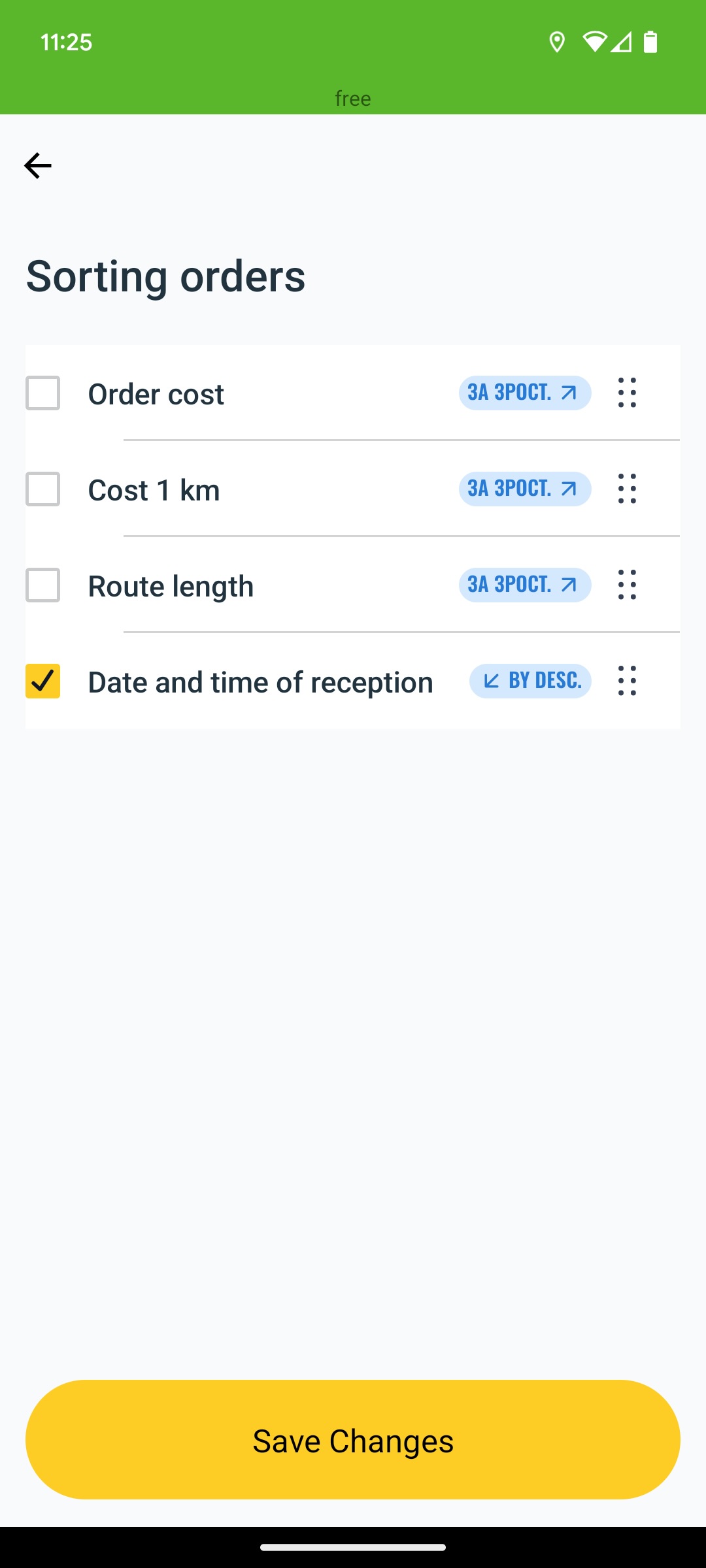The height and width of the screenshot is (1568, 706).
Task: Tap the Route length reorder handle
Action: tap(627, 585)
